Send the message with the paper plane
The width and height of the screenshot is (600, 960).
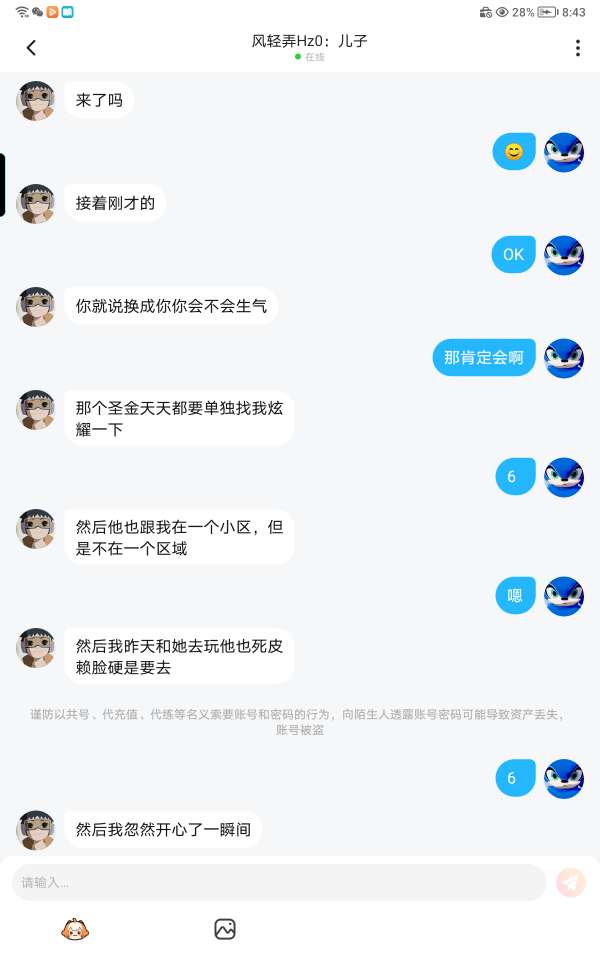(570, 882)
